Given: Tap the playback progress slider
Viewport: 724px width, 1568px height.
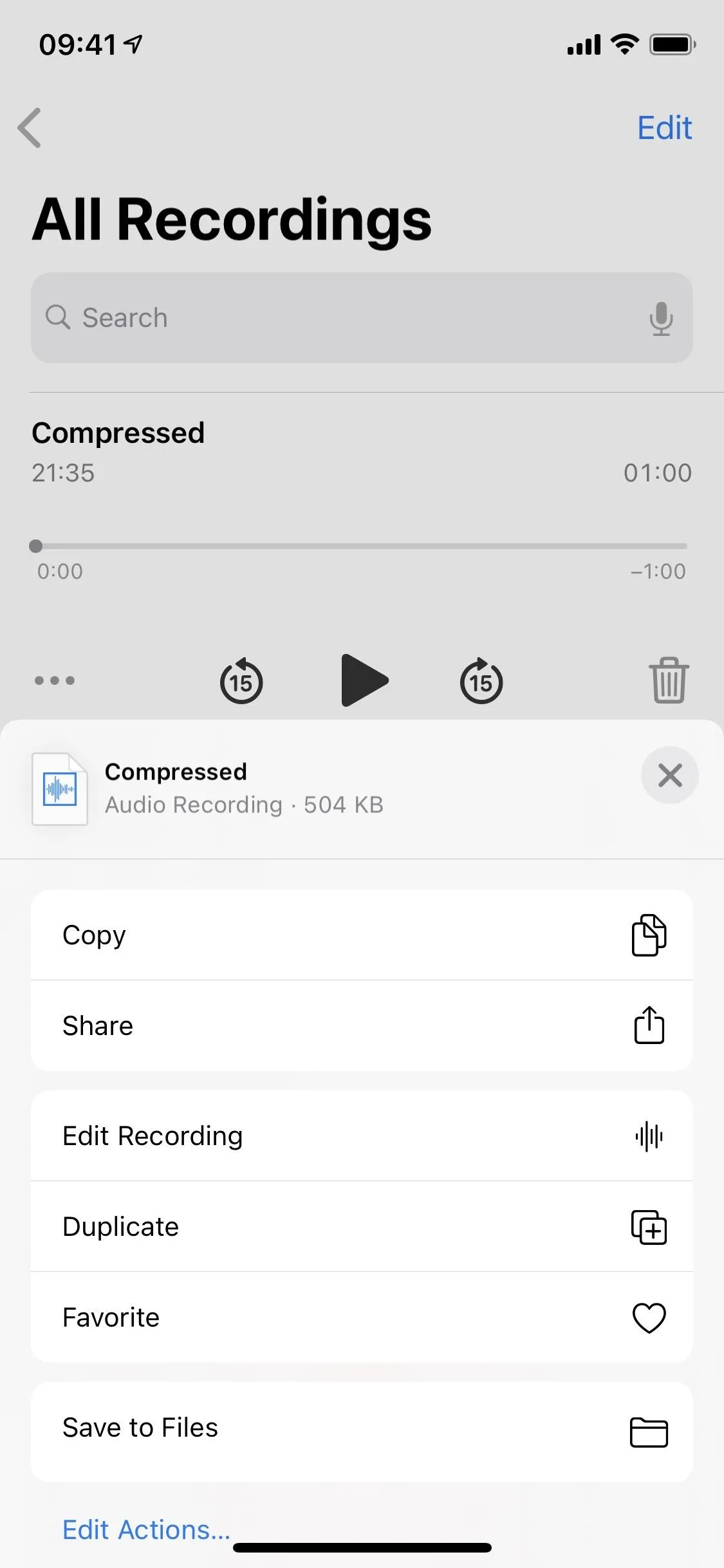Looking at the screenshot, I should pyautogui.click(x=361, y=546).
